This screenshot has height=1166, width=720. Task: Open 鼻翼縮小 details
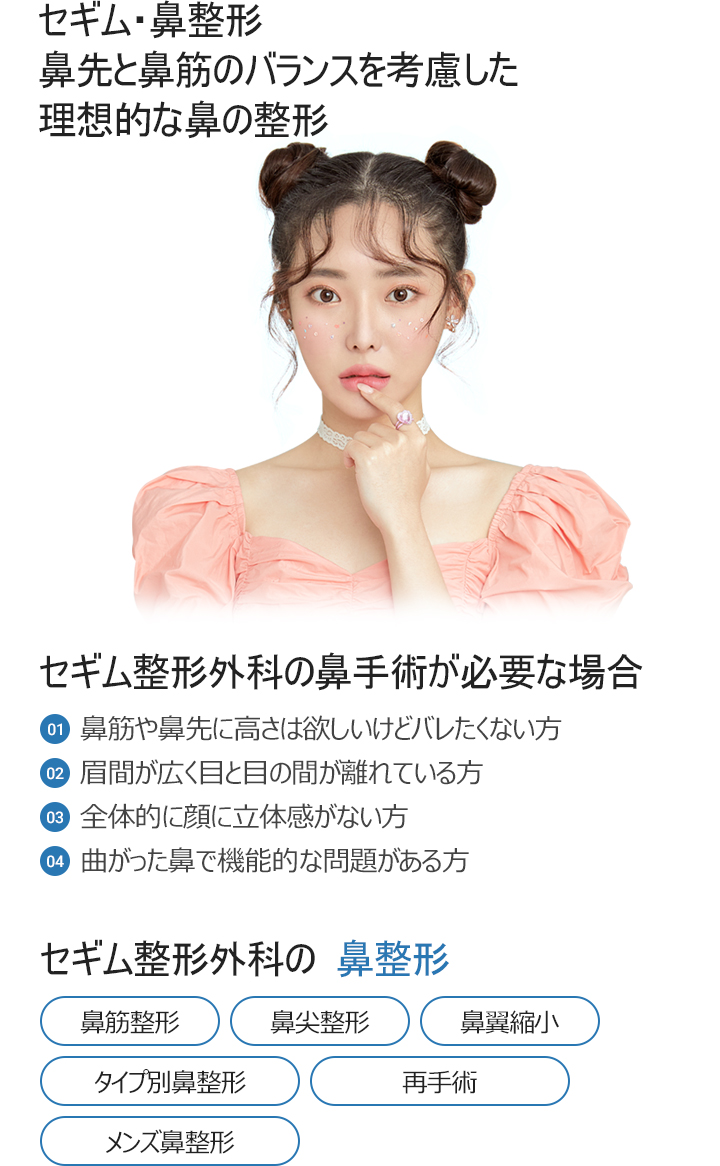tap(509, 1021)
